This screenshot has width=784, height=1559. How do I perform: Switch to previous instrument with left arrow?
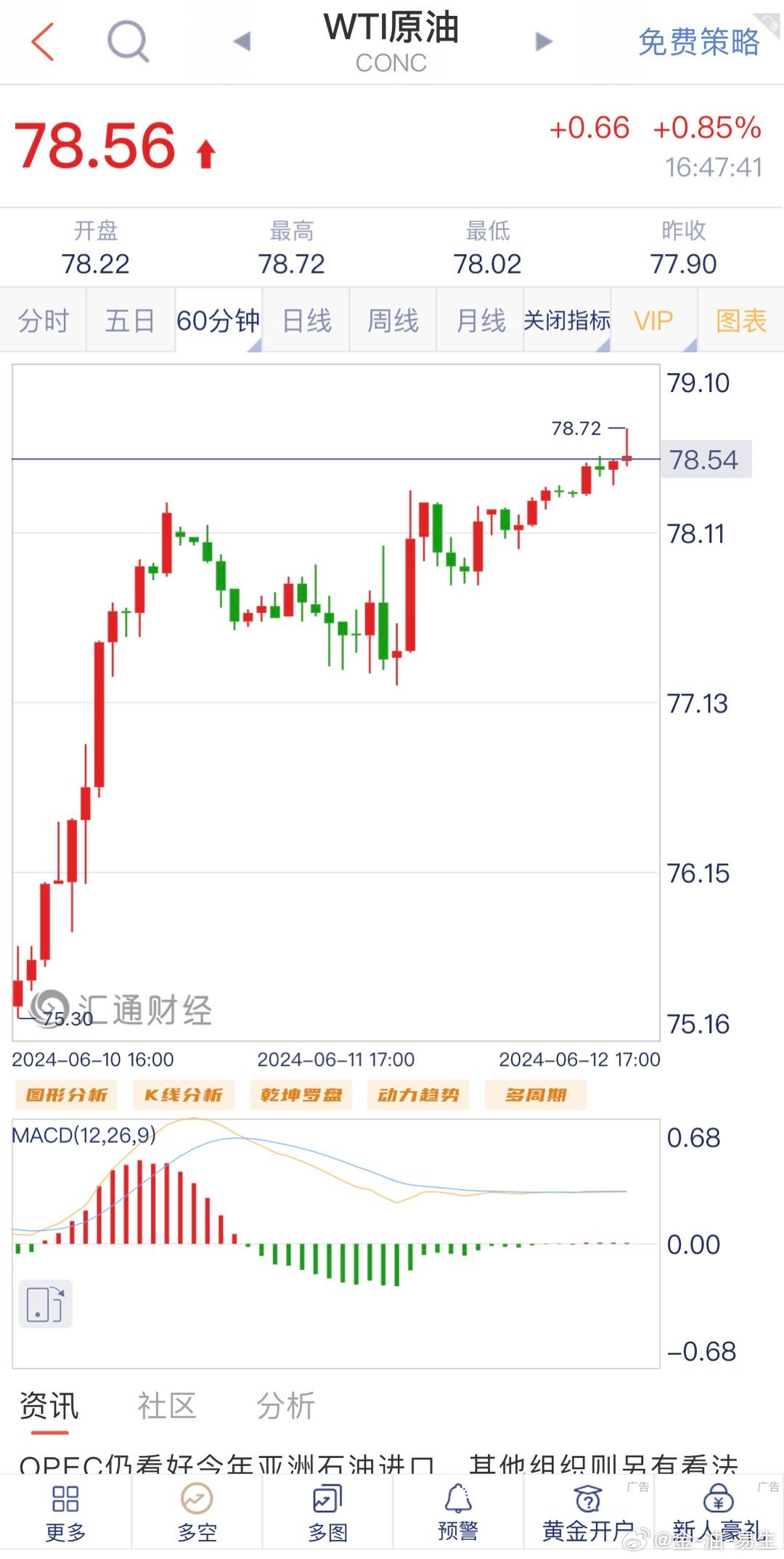click(242, 41)
